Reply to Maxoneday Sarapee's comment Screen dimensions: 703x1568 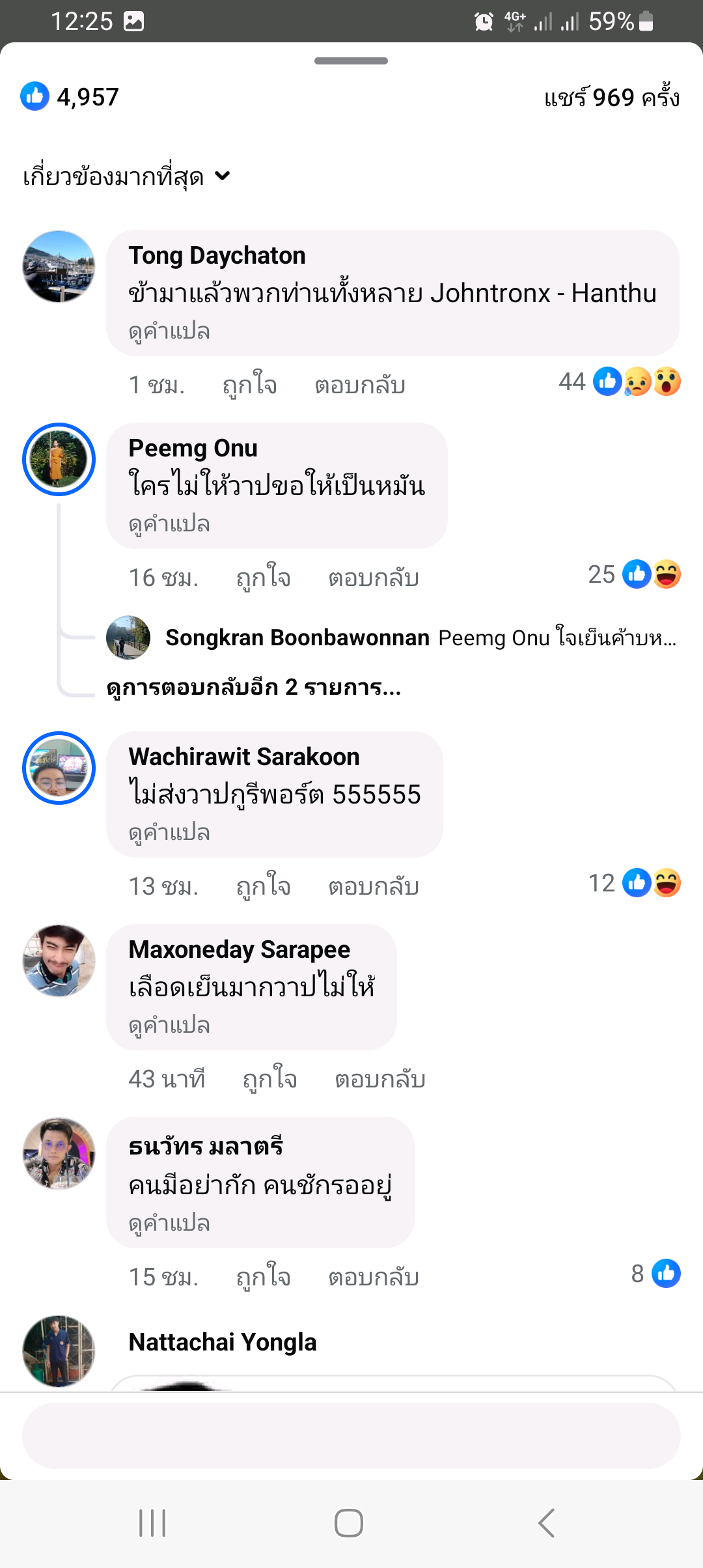pyautogui.click(x=379, y=1079)
